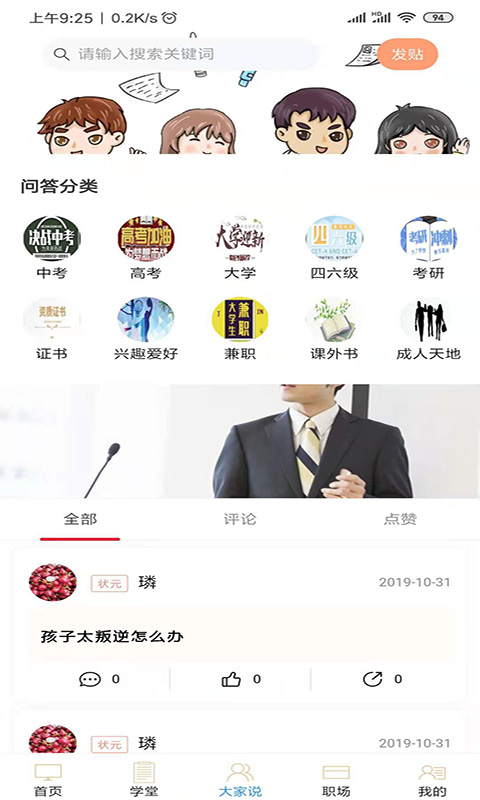Open the 兴趣爱好 category
Viewport: 480px width, 800px height.
(x=146, y=329)
